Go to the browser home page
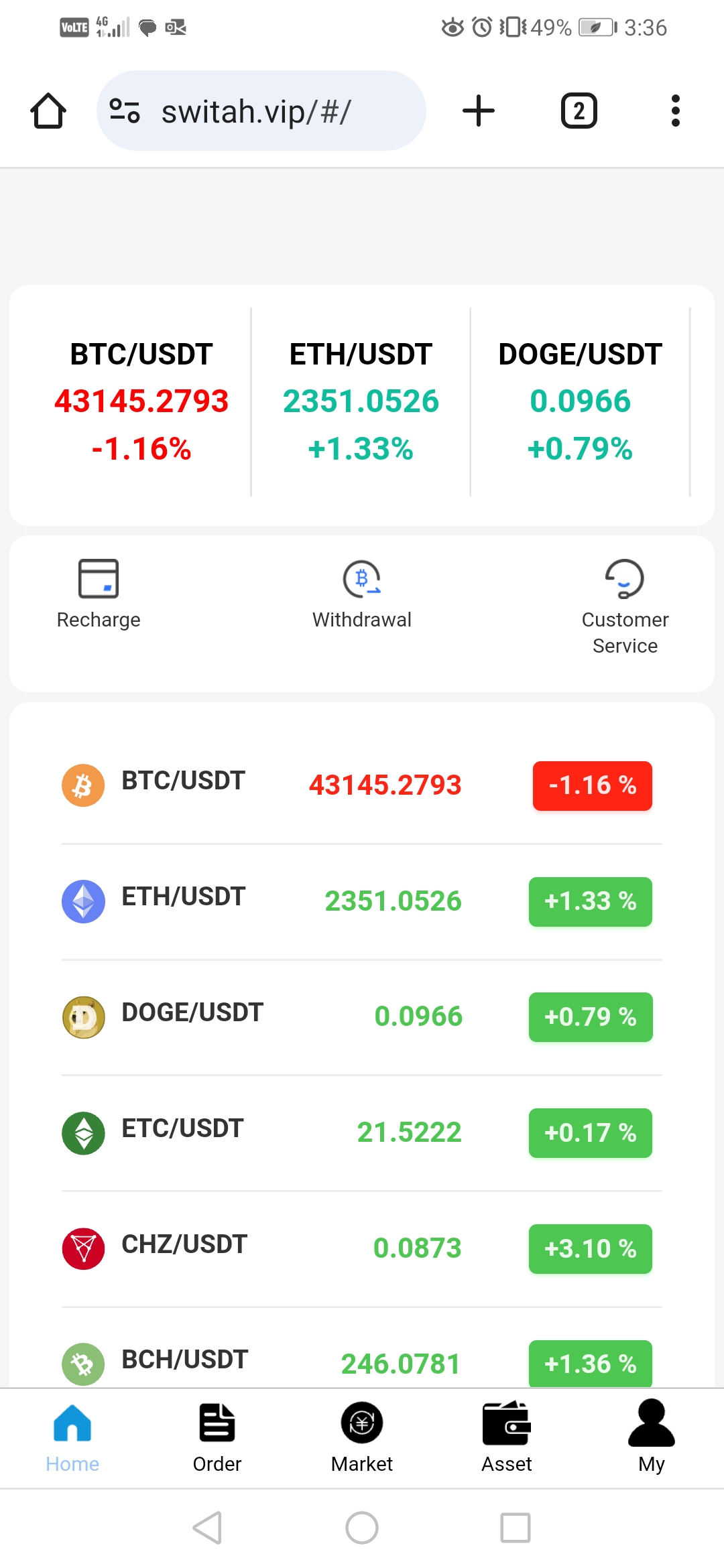This screenshot has height=1568, width=724. (48, 111)
